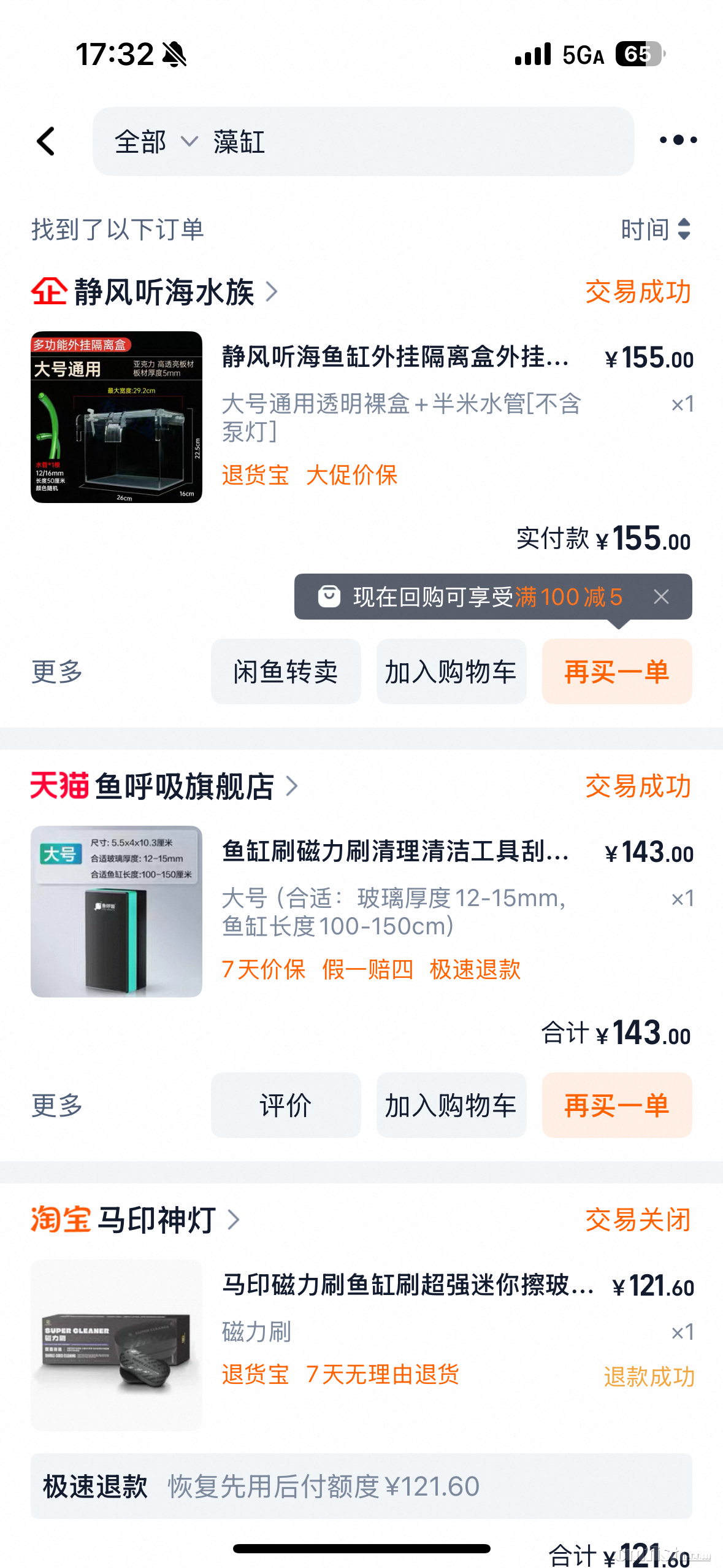Open the 马印神灯 shop page

click(156, 1220)
